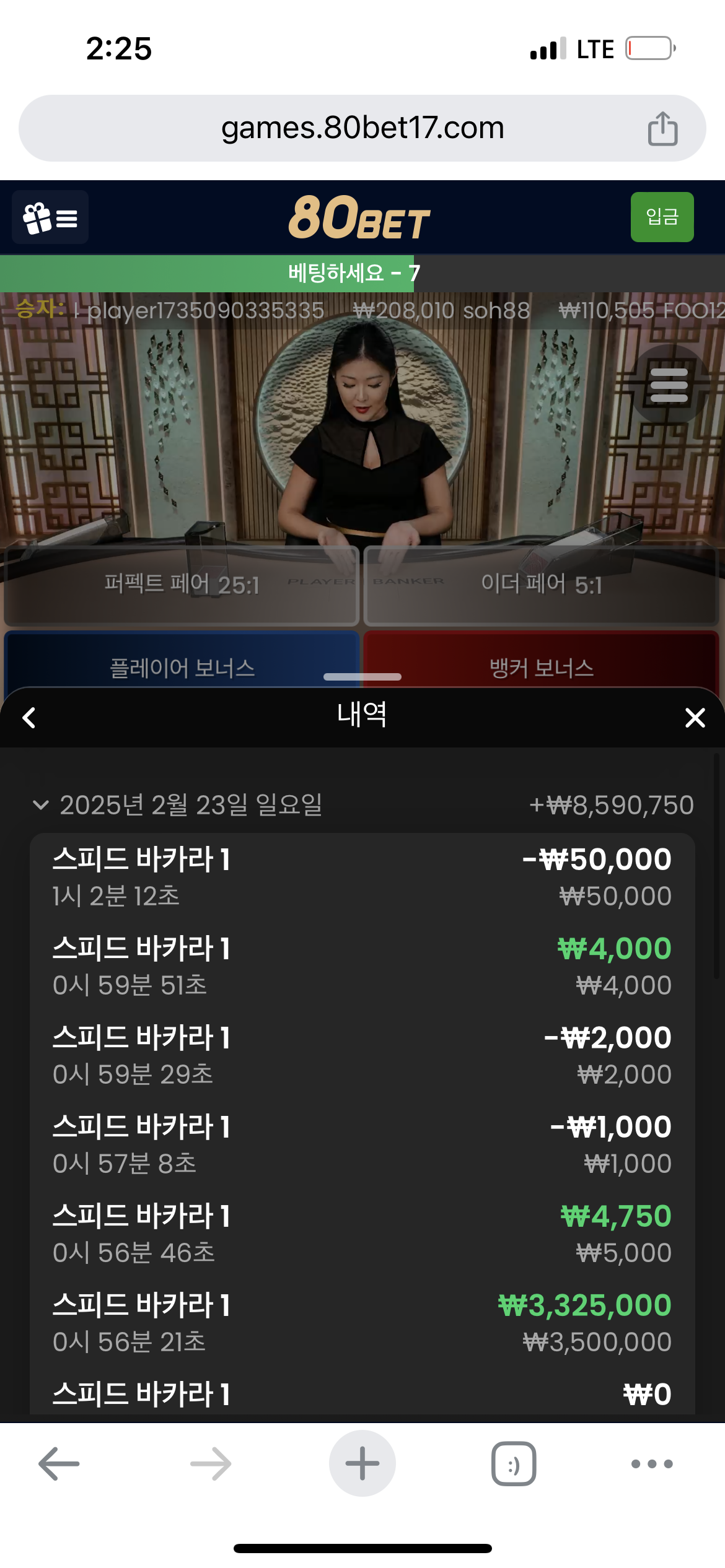Open the hamburger menu on the game video

tap(669, 385)
